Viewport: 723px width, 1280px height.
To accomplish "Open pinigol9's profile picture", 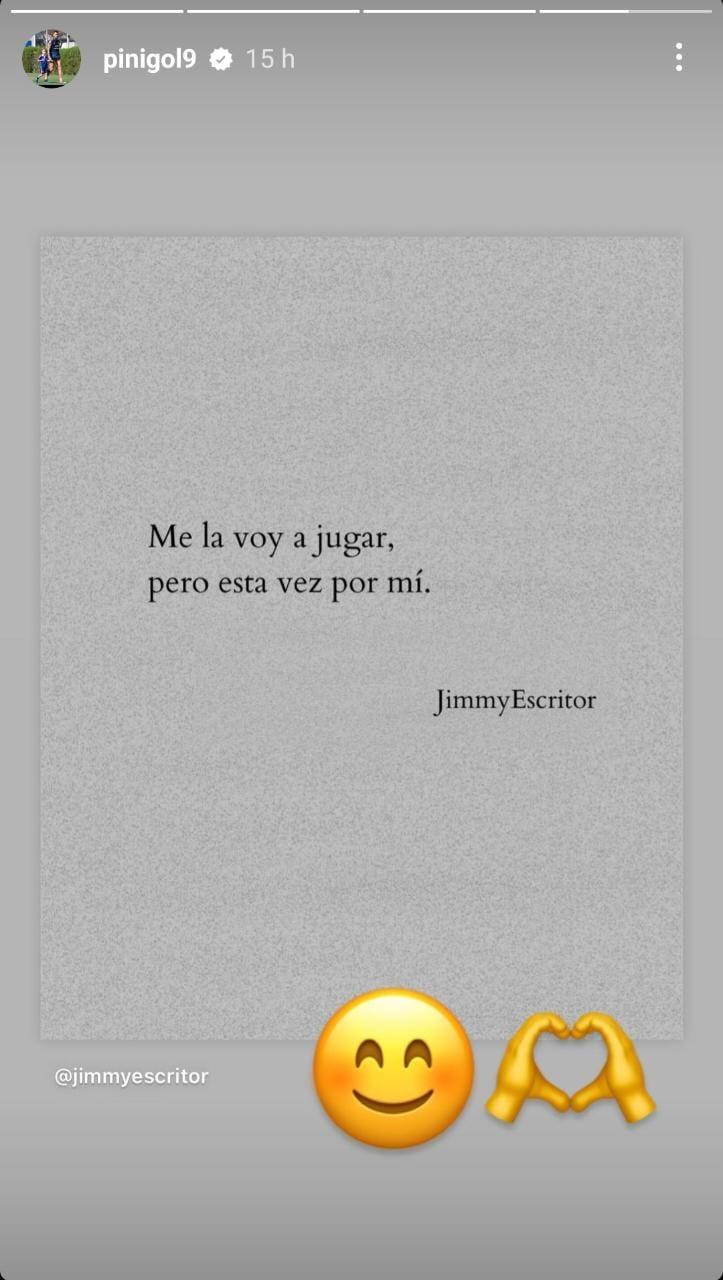I will click(50, 59).
